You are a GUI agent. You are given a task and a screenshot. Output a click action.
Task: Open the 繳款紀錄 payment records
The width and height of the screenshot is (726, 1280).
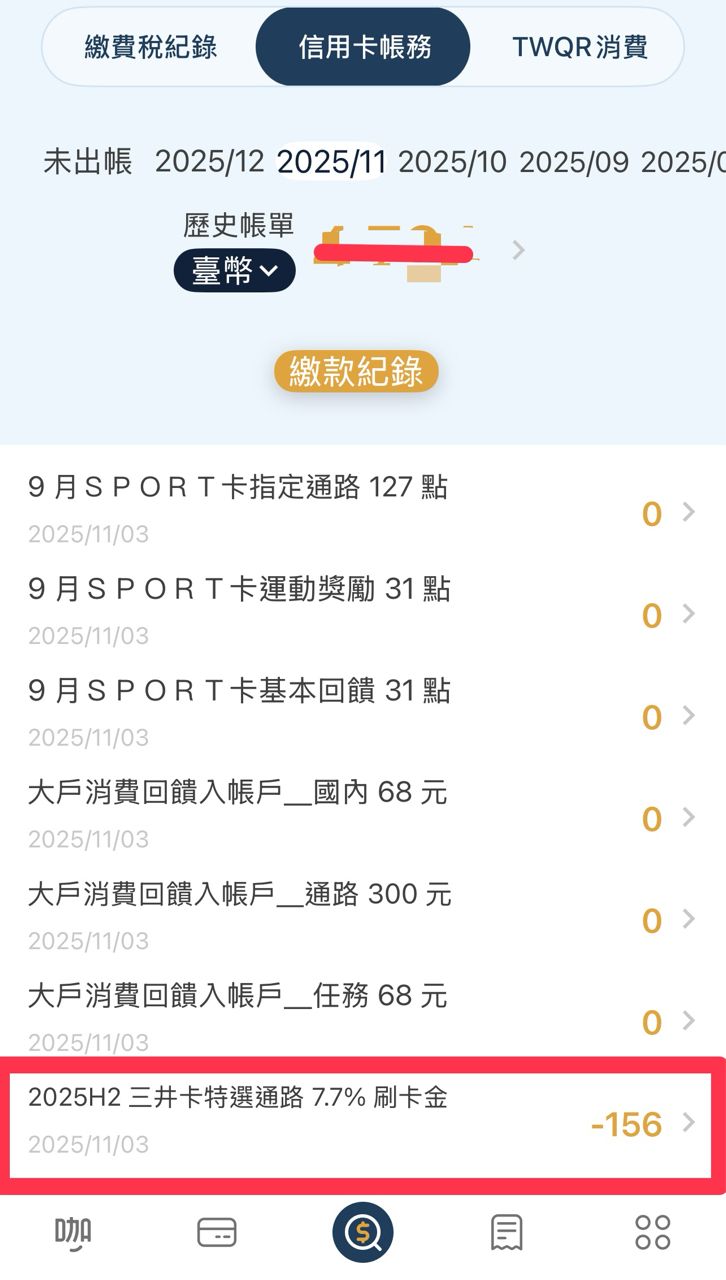point(356,372)
